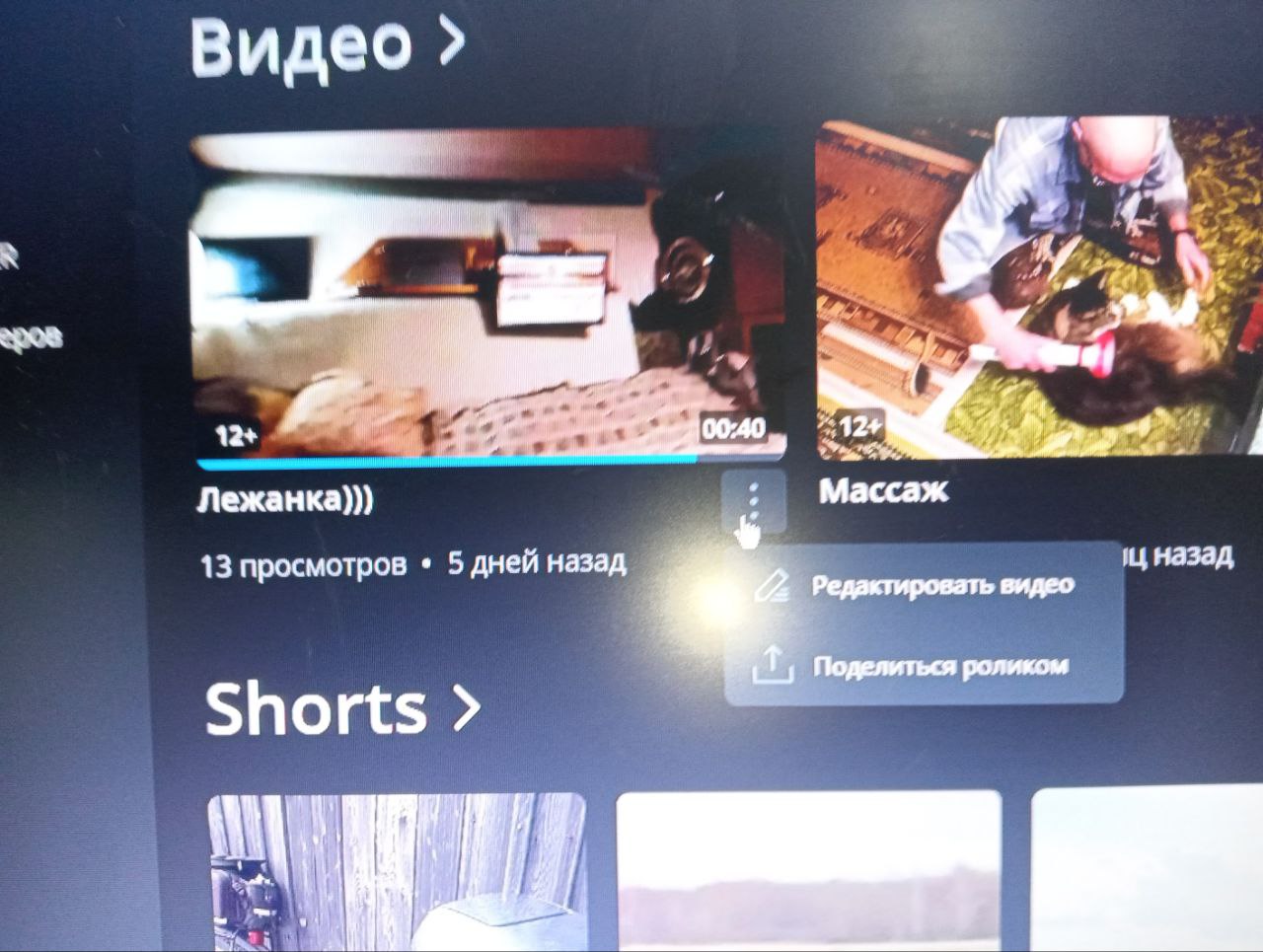Image resolution: width=1263 pixels, height=952 pixels.
Task: Open the first Shorts clip with the wooden wall
Action: [397, 872]
